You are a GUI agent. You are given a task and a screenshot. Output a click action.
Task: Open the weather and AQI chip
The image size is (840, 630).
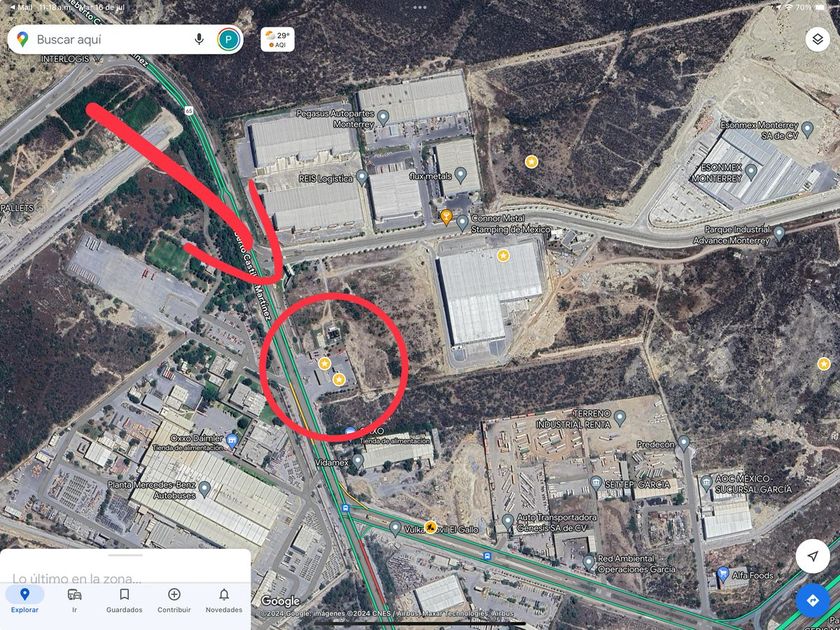pyautogui.click(x=278, y=40)
